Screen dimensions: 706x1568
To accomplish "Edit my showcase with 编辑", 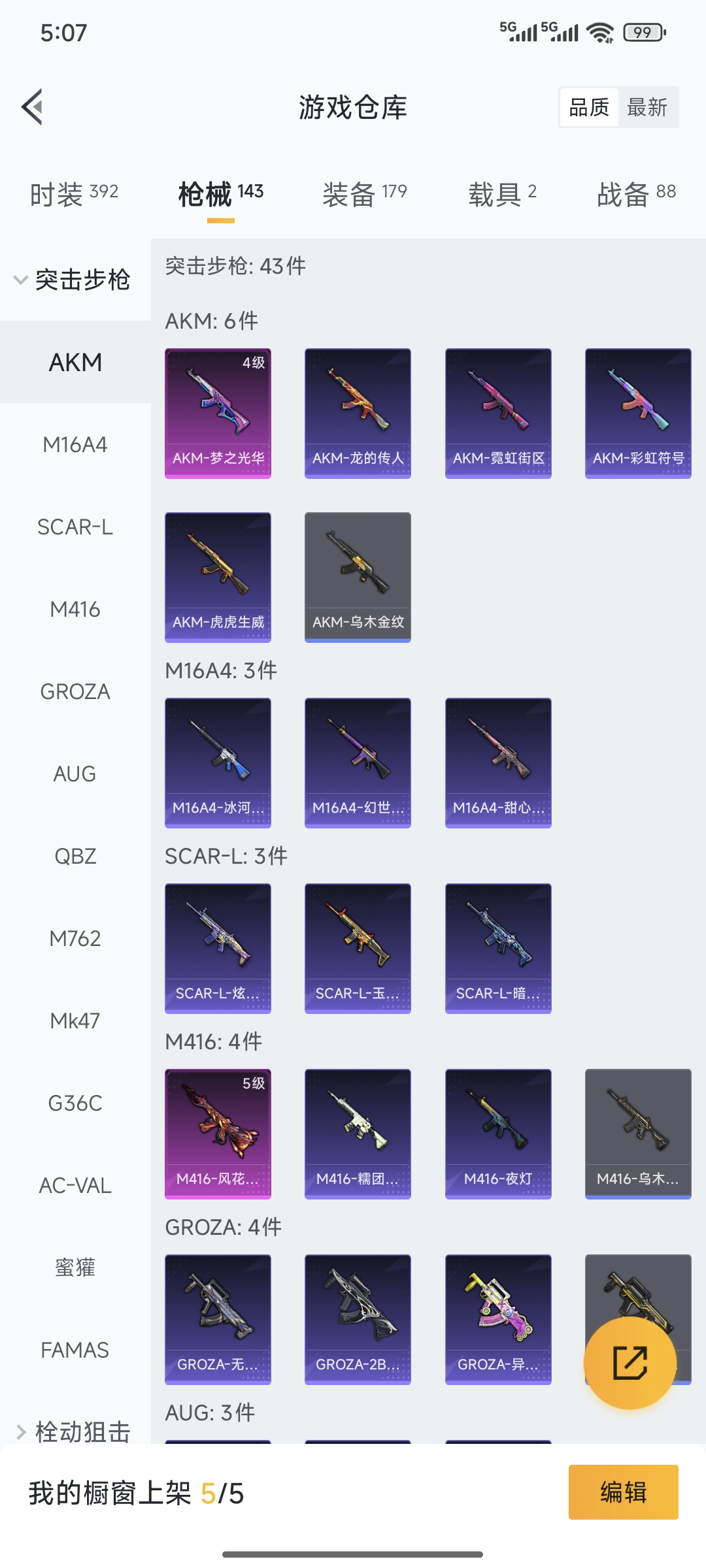I will click(623, 1492).
